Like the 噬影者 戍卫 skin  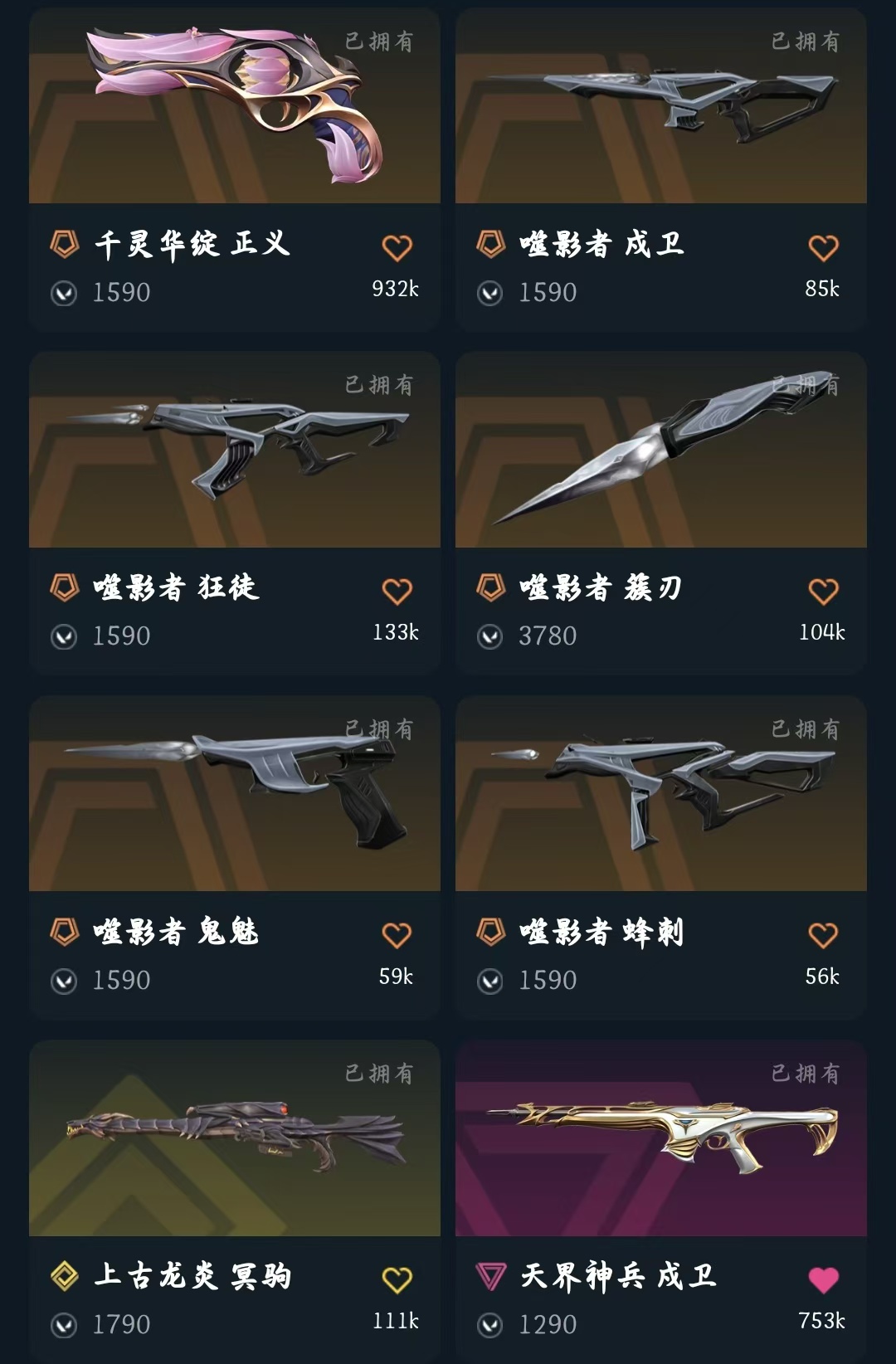point(823,248)
